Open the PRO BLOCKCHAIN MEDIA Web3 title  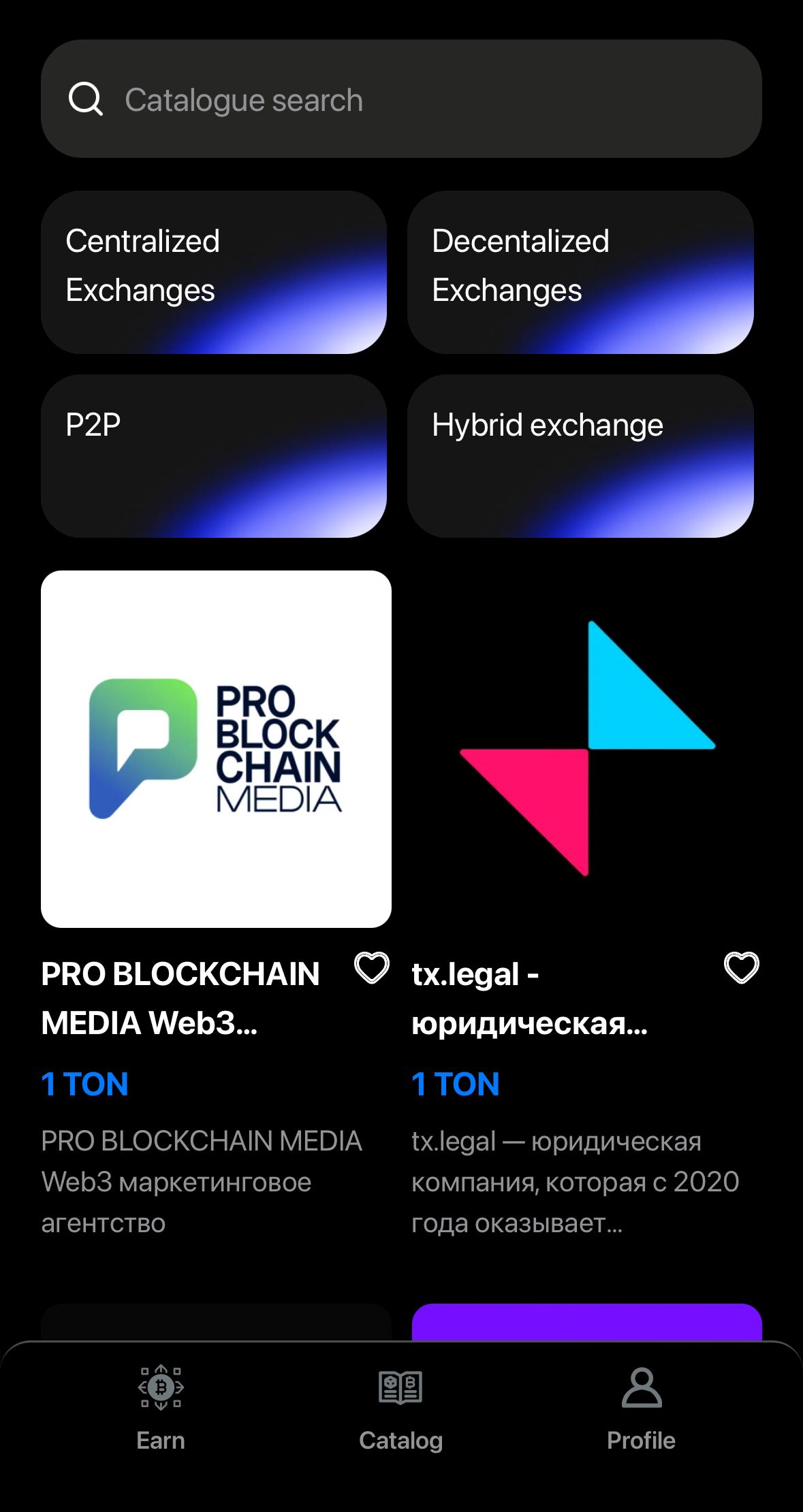180,997
